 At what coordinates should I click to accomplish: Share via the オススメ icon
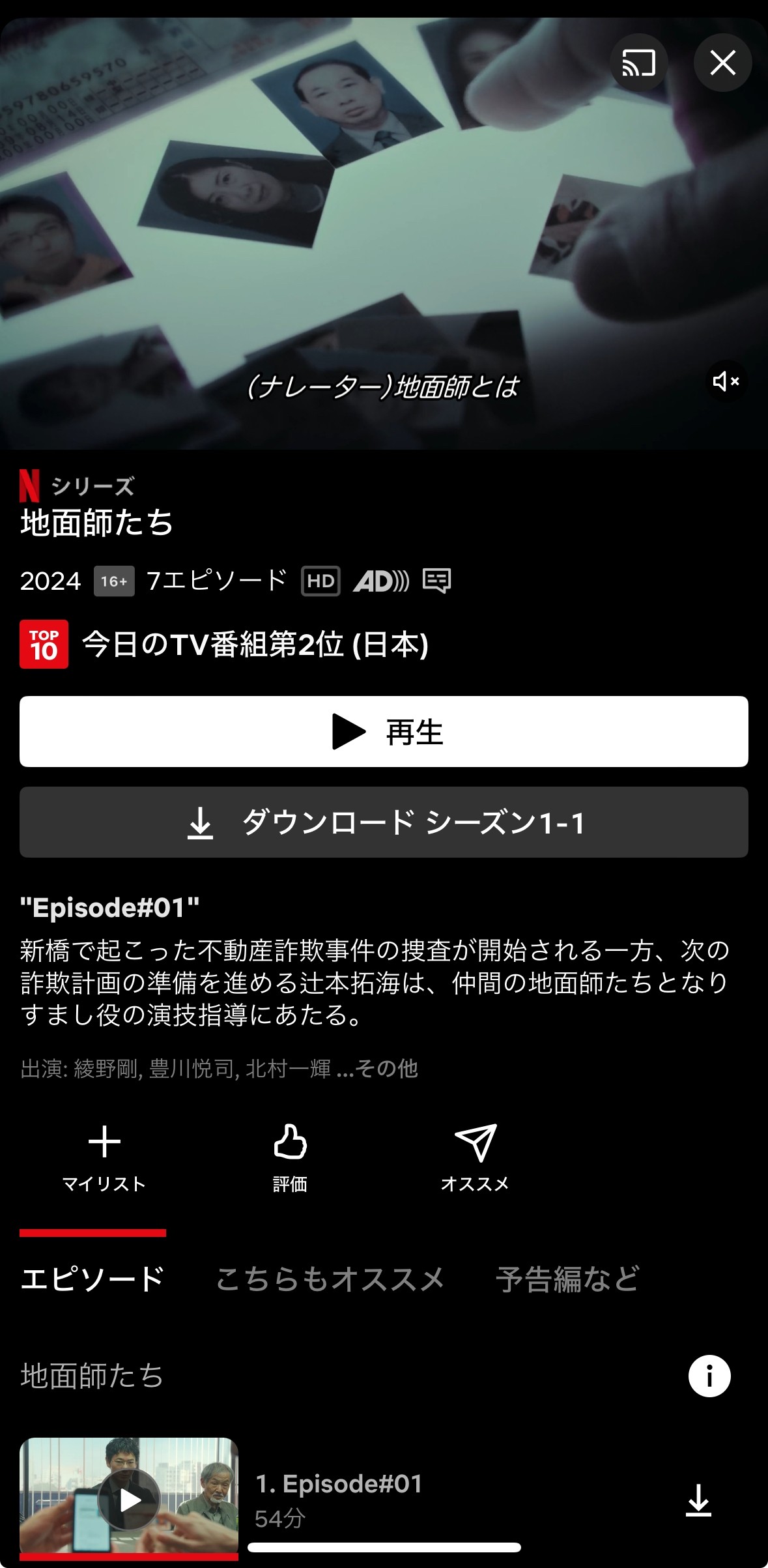pos(475,1157)
